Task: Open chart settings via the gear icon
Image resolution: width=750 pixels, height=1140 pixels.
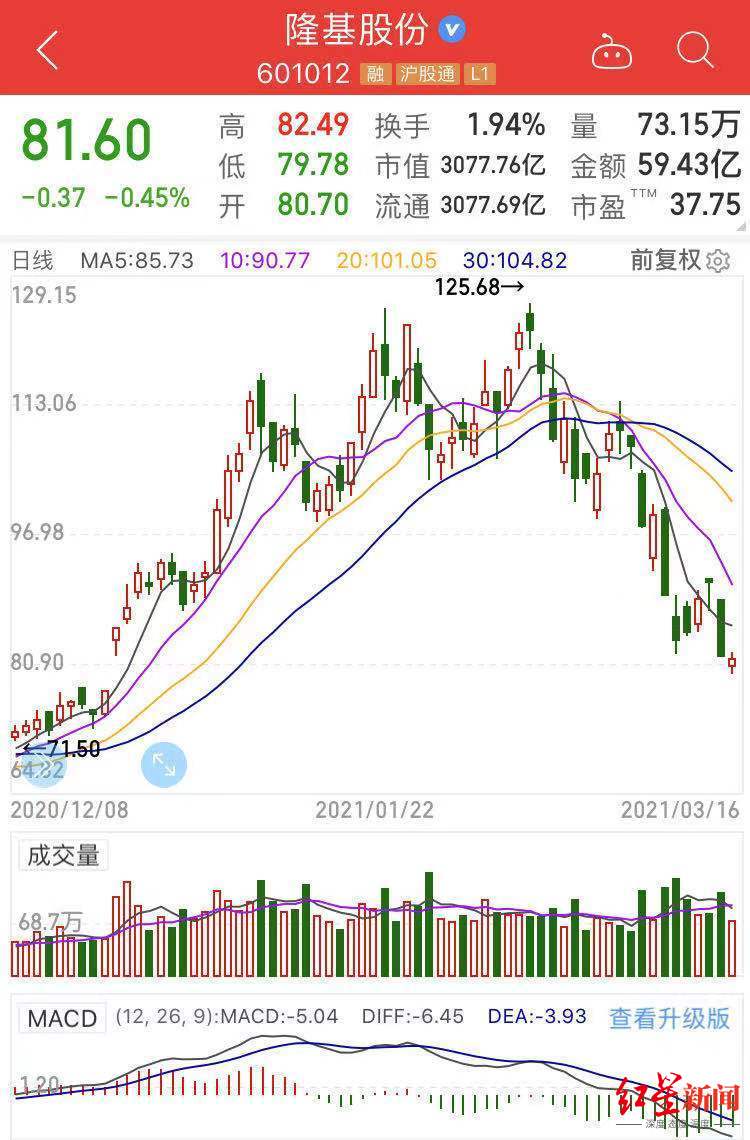Action: point(718,258)
